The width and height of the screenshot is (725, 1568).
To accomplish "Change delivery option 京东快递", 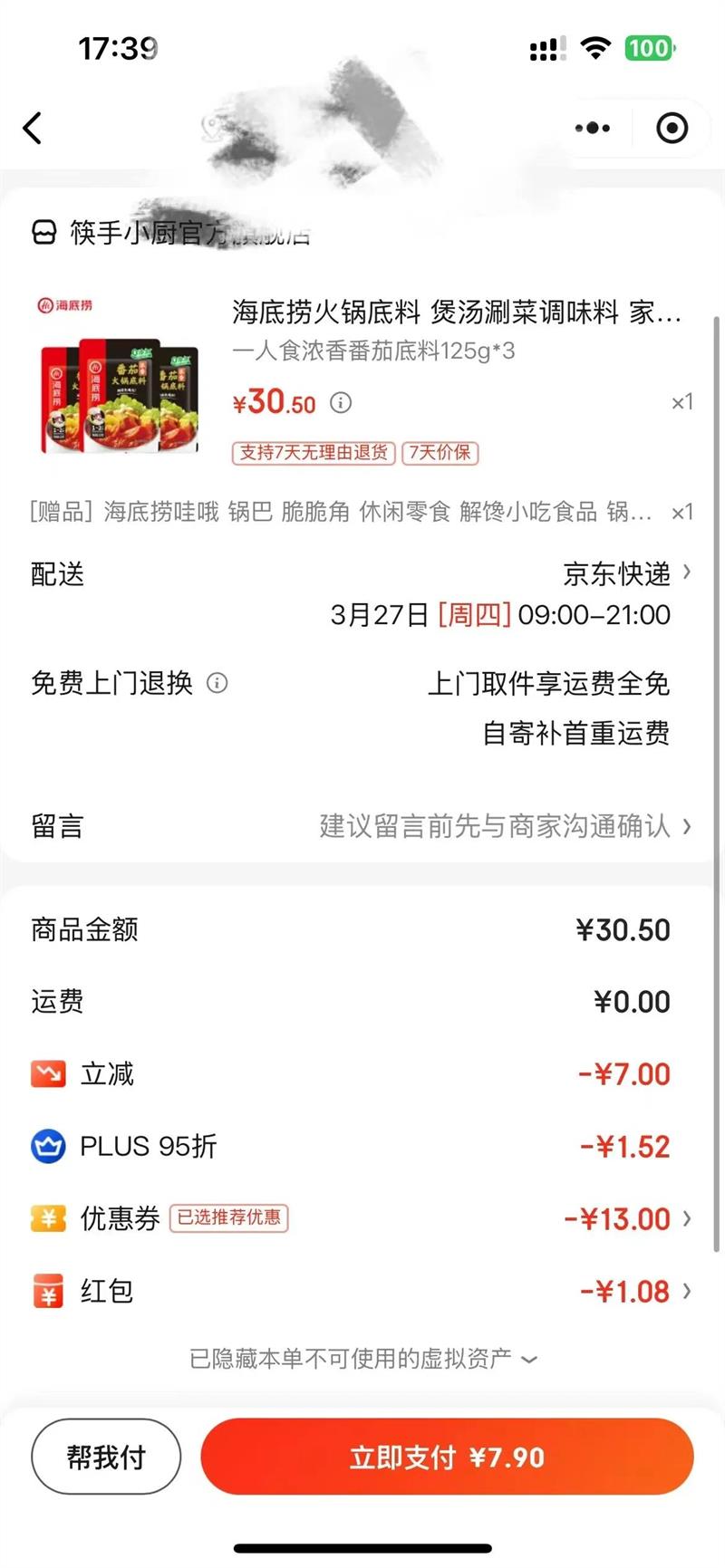I will [x=625, y=573].
